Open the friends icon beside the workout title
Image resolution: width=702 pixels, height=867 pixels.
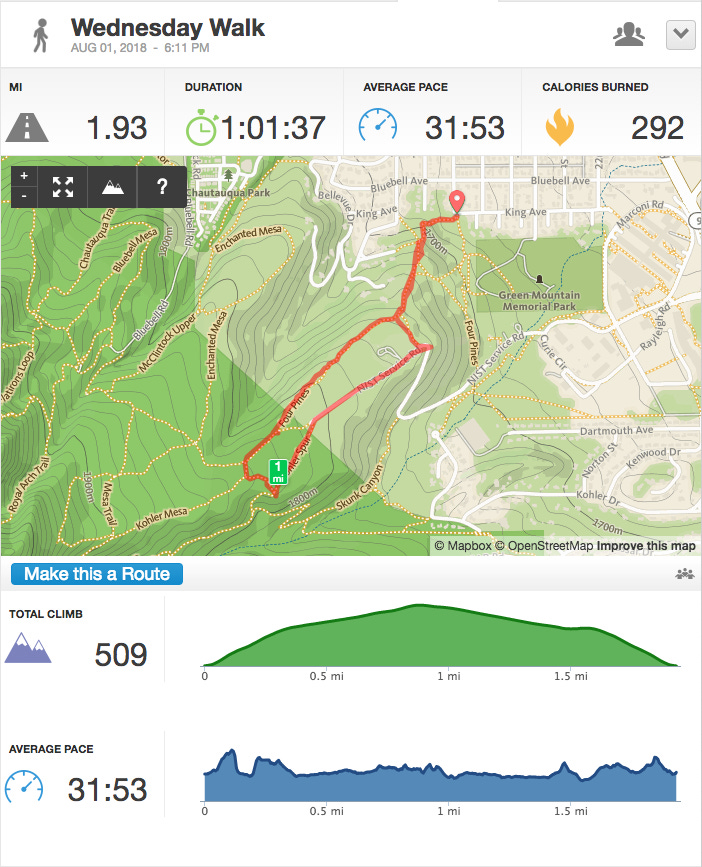tap(628, 35)
